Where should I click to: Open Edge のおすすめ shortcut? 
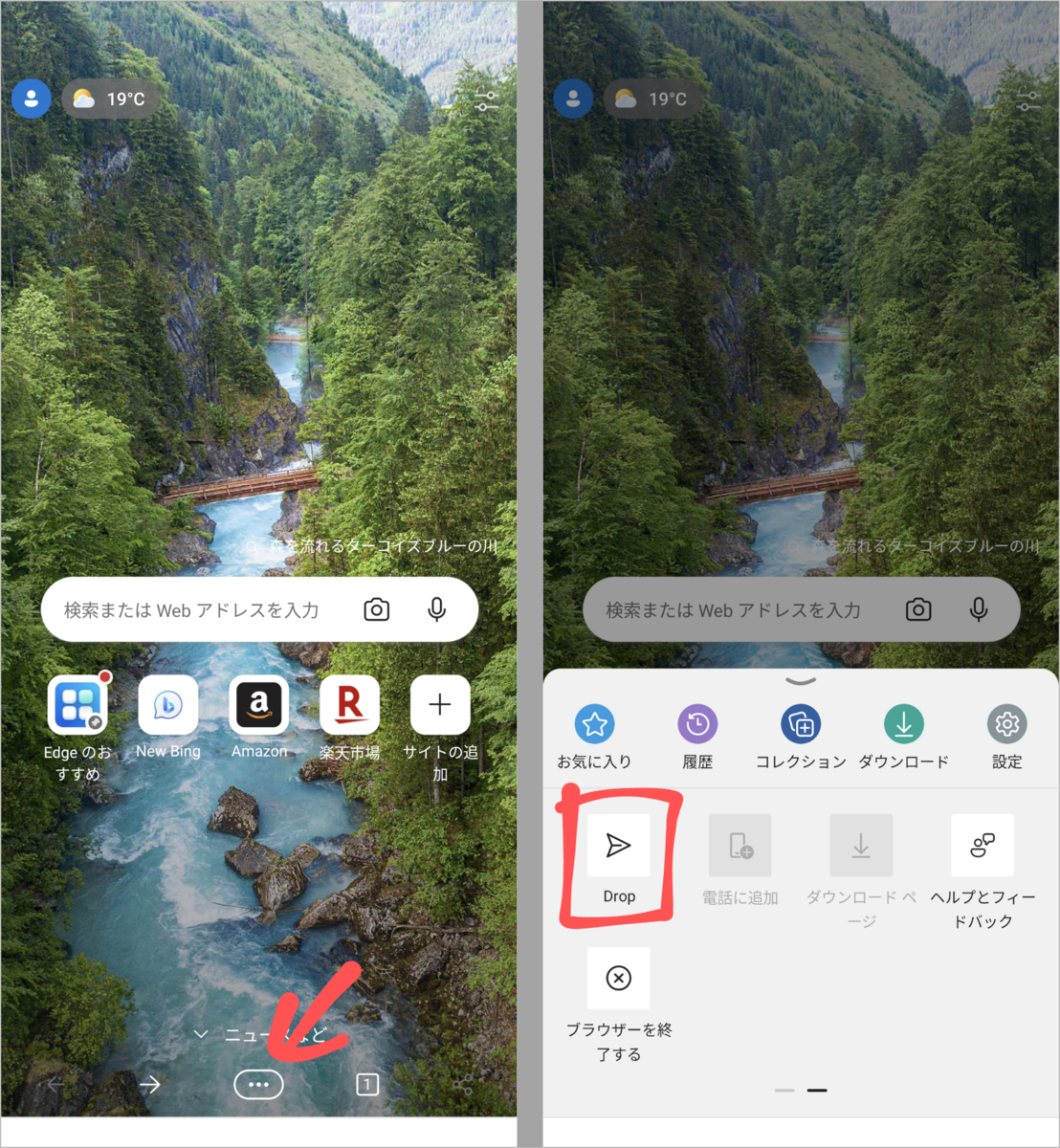coord(77,706)
